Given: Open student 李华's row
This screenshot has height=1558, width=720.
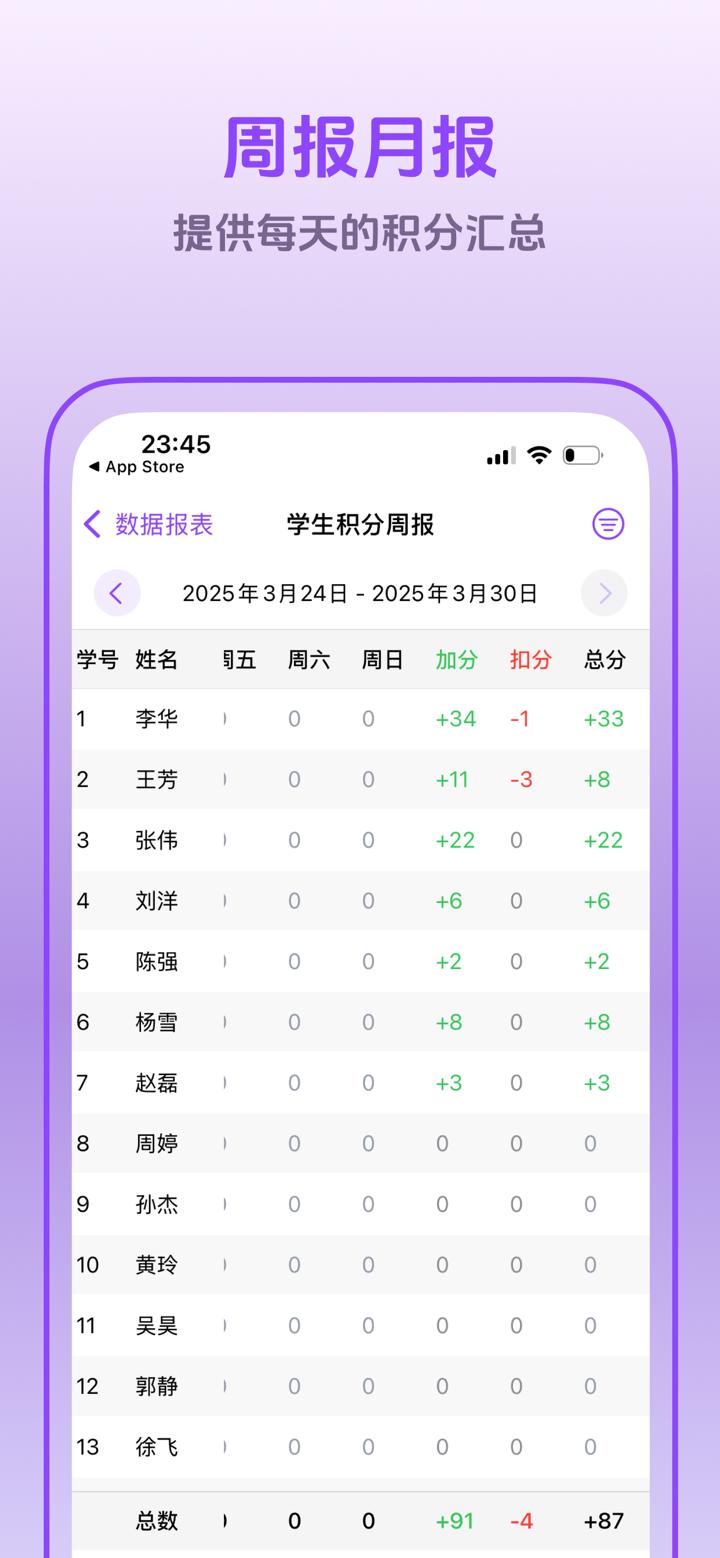Looking at the screenshot, I should tap(360, 718).
